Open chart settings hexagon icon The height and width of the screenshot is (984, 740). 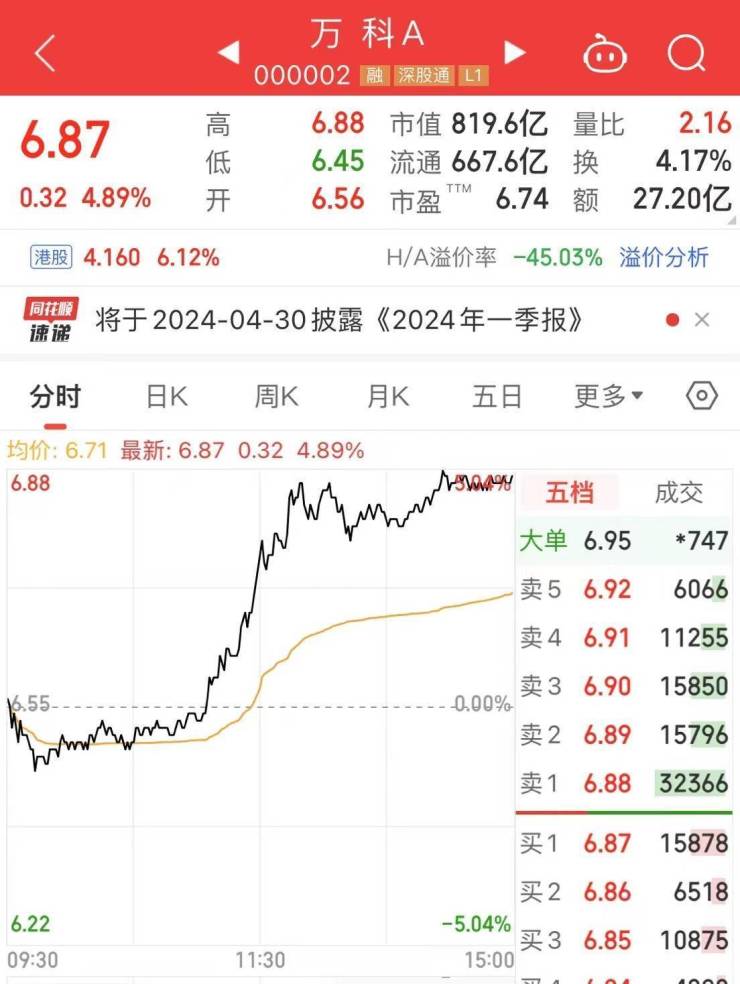(x=702, y=396)
